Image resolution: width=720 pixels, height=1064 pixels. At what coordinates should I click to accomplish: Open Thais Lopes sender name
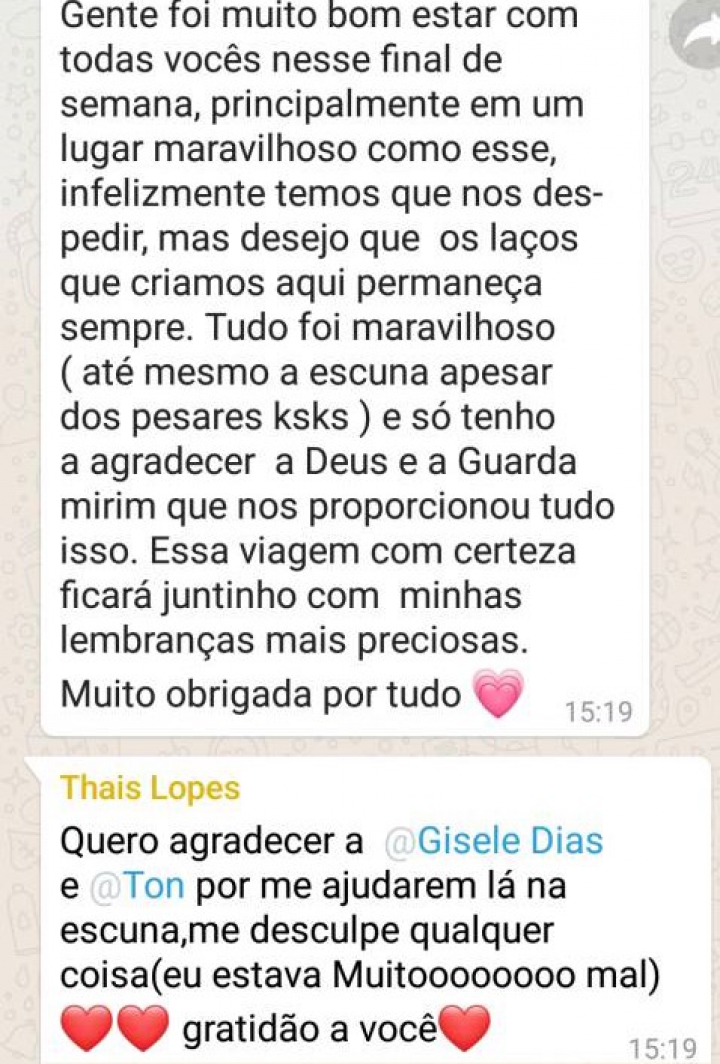coord(150,788)
